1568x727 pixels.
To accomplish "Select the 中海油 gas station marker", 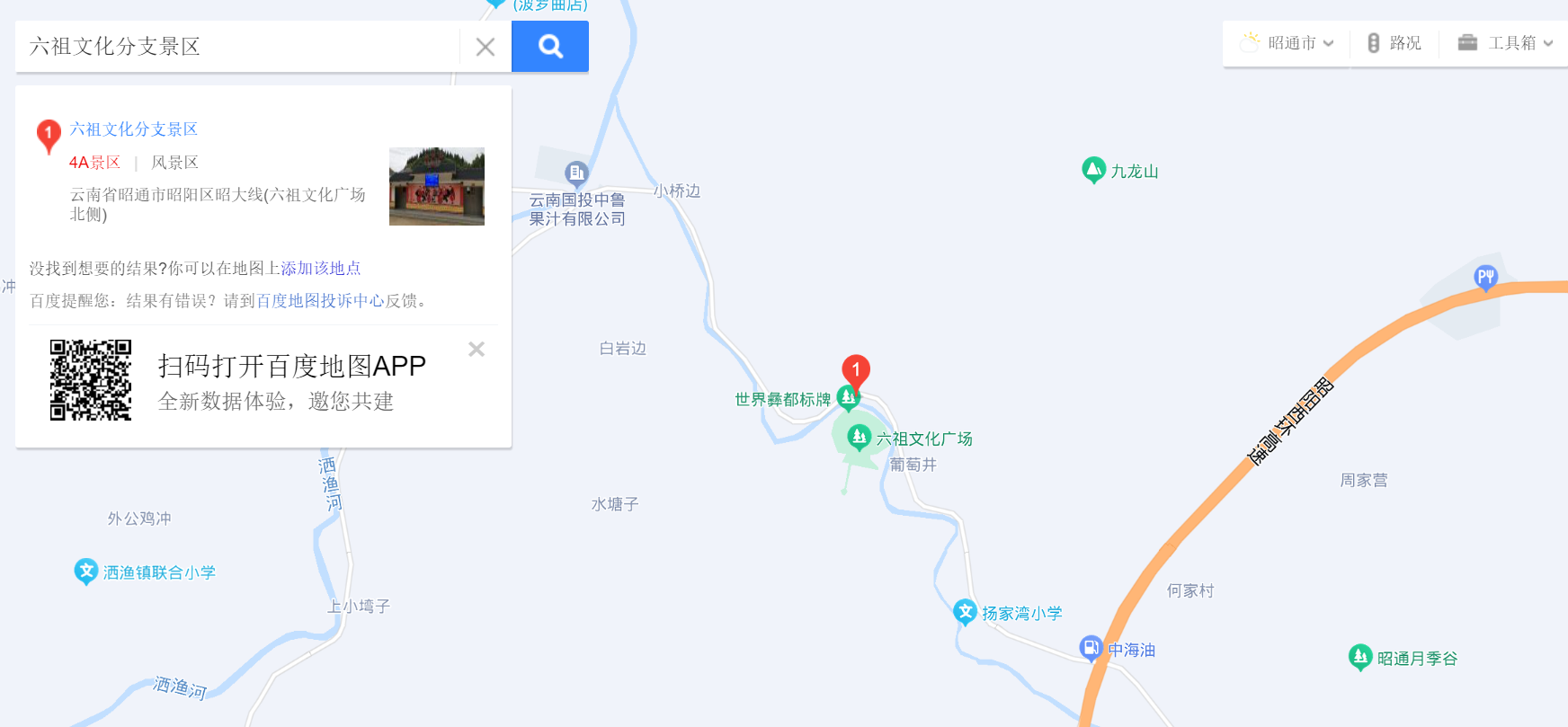I will [1091, 648].
